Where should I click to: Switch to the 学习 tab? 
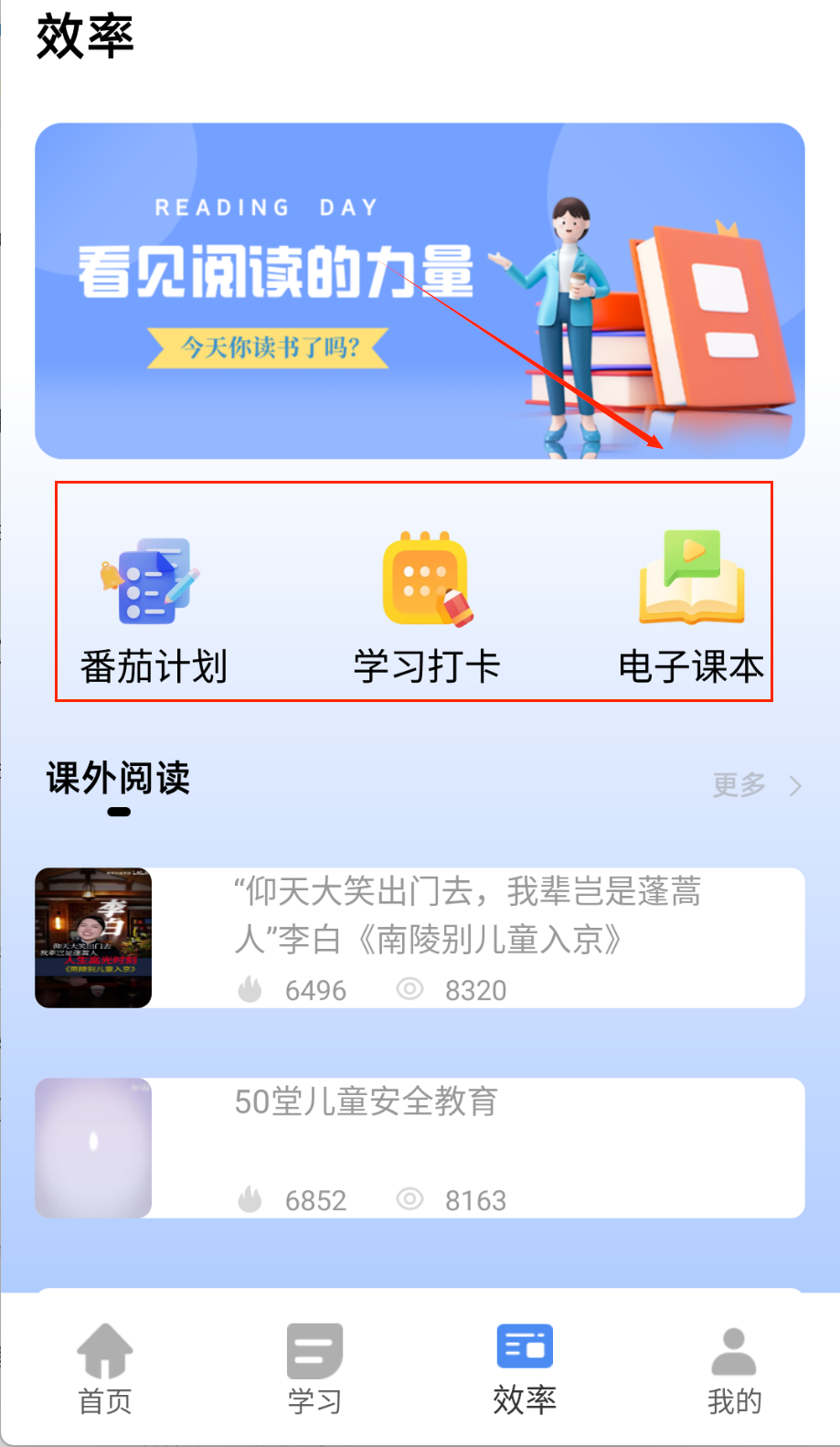(314, 1368)
